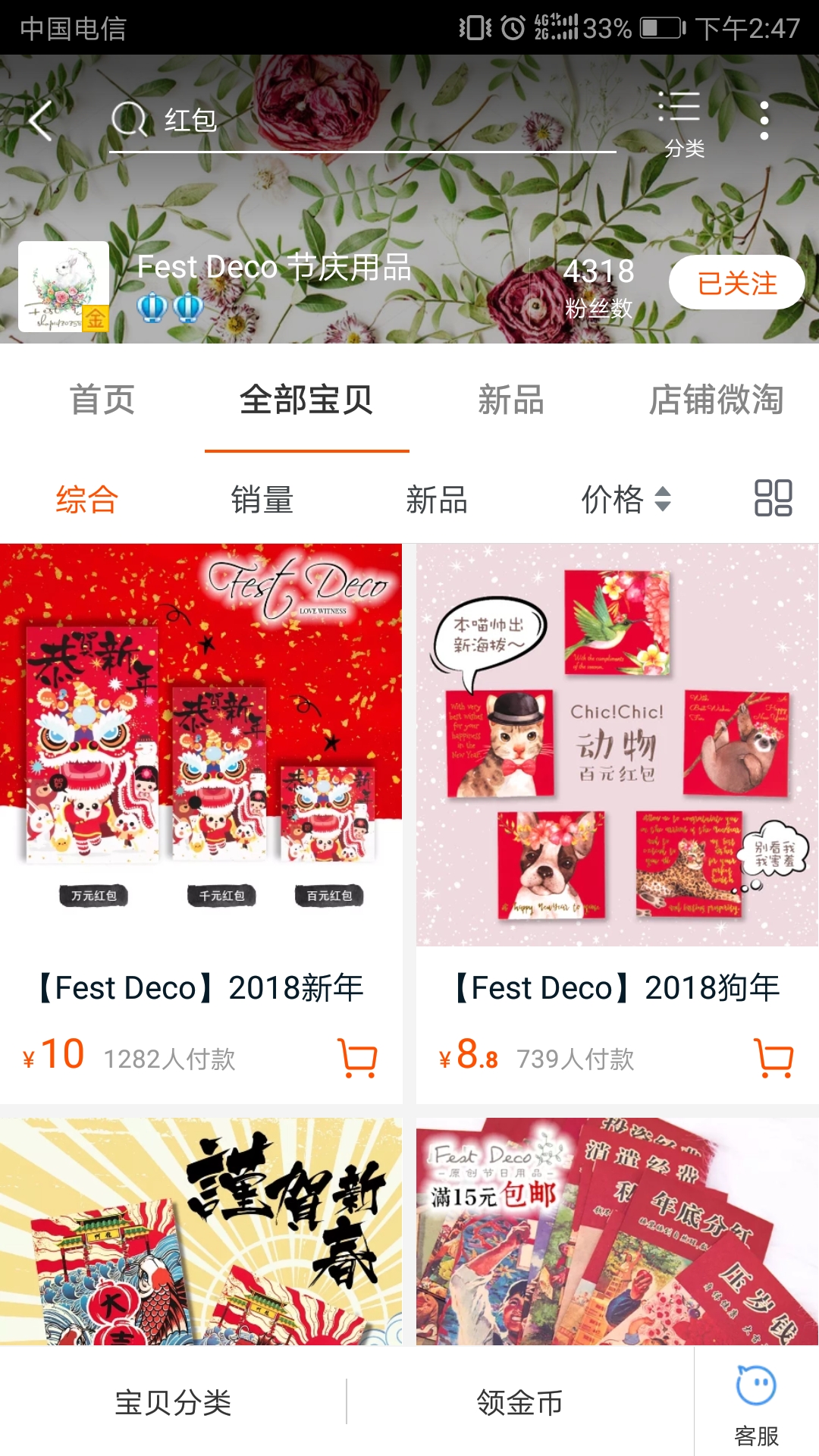The image size is (819, 1456).
Task: Select the 全部宝贝 tab
Action: click(306, 400)
